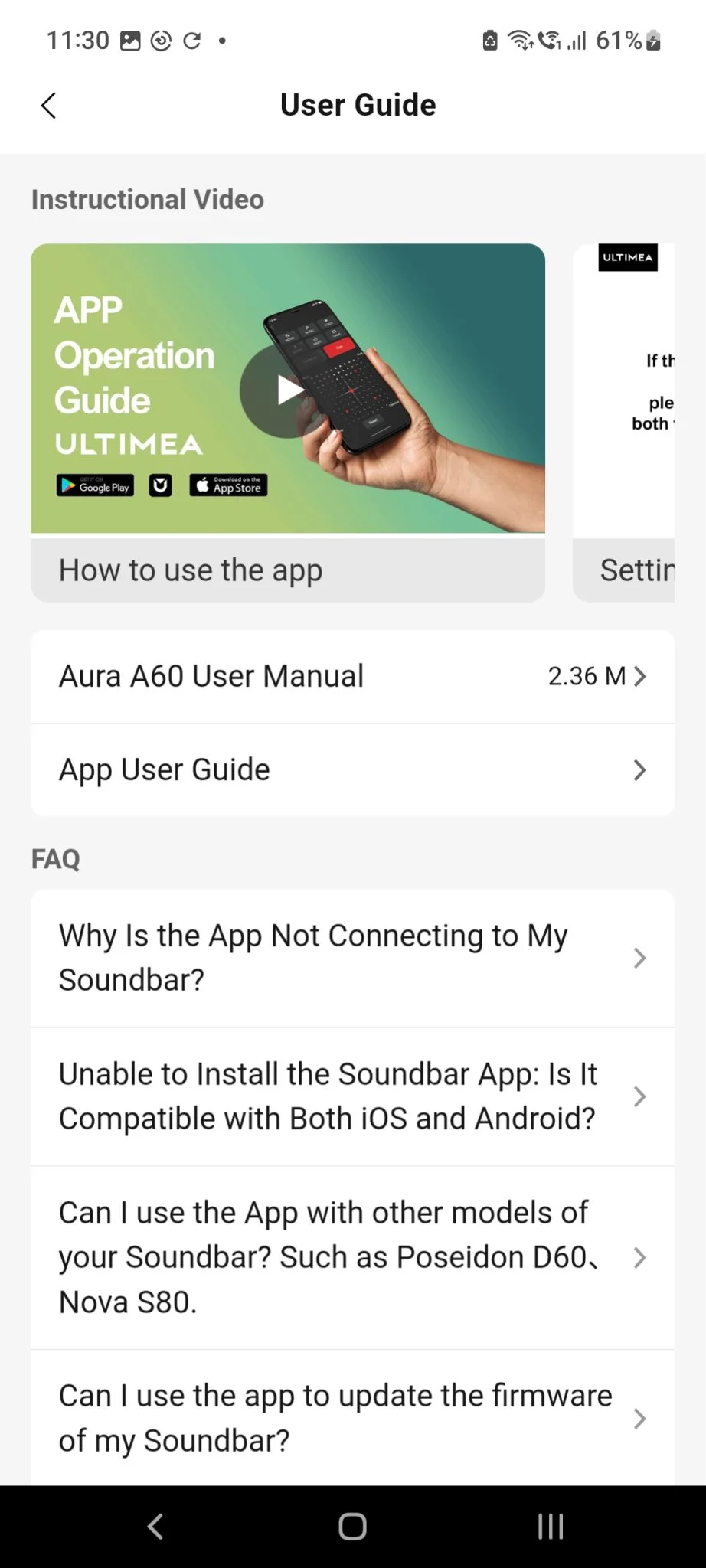Open FAQ about app not connecting to soundbar
Screen dimensions: 706x1568
352,958
